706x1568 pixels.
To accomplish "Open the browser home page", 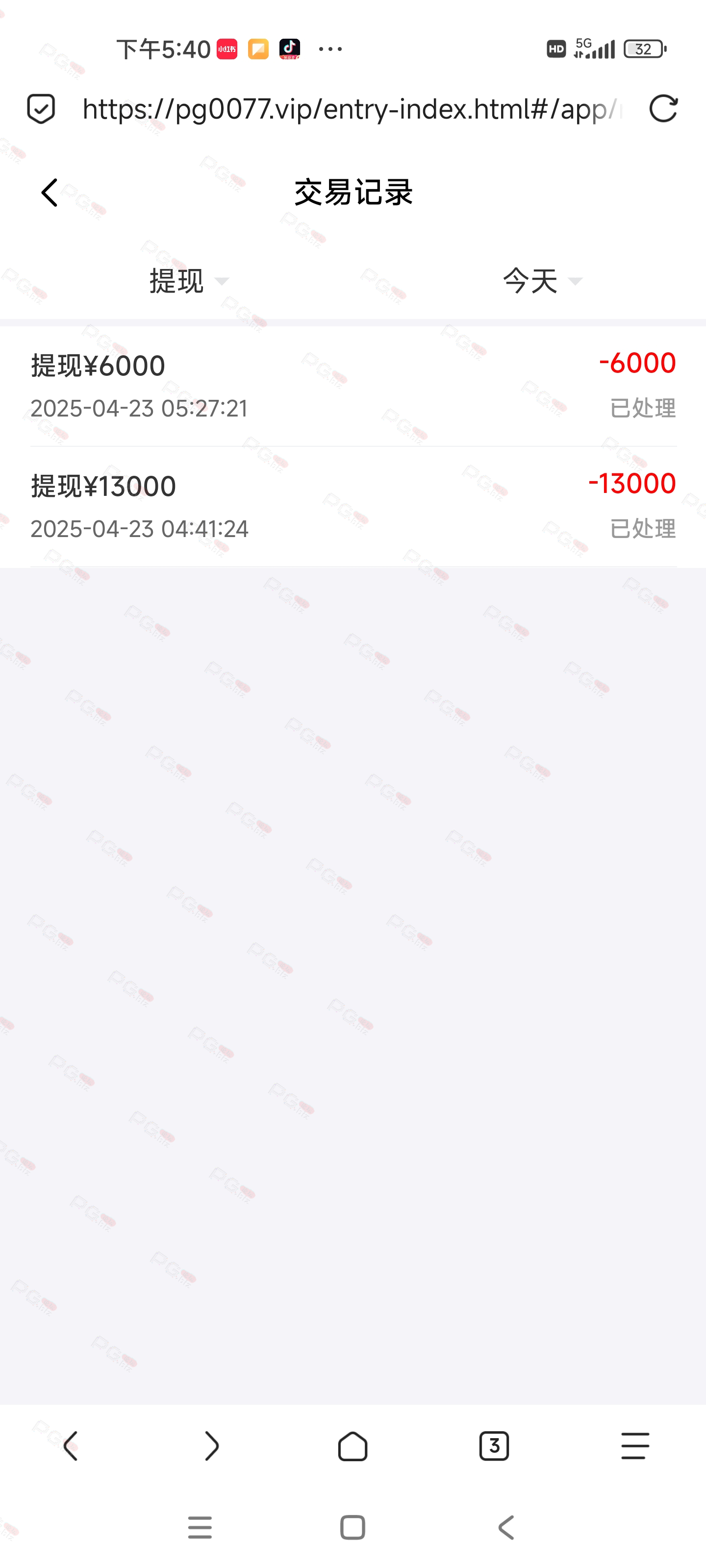I will [353, 1445].
